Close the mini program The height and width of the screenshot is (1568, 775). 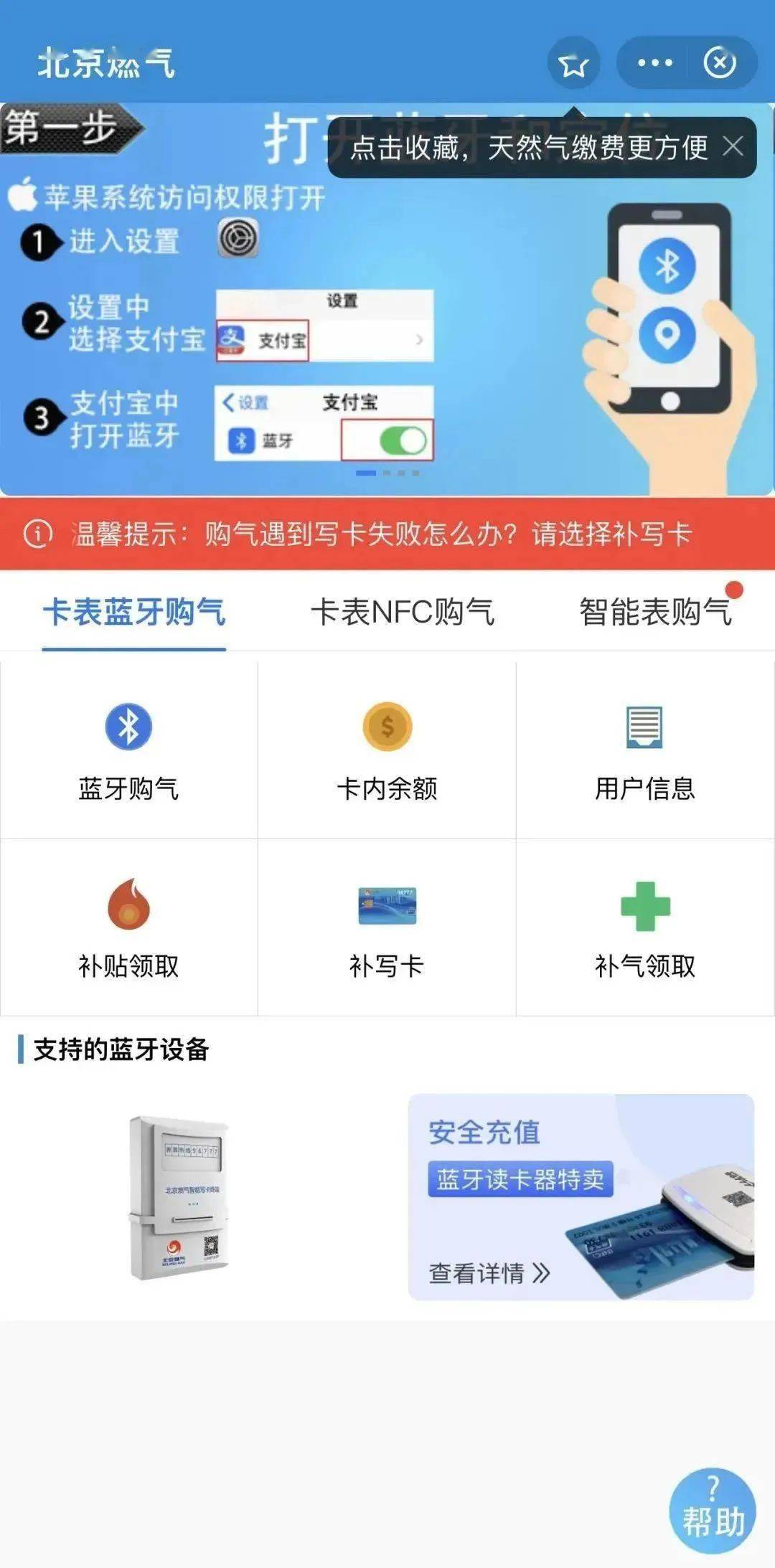(x=720, y=63)
